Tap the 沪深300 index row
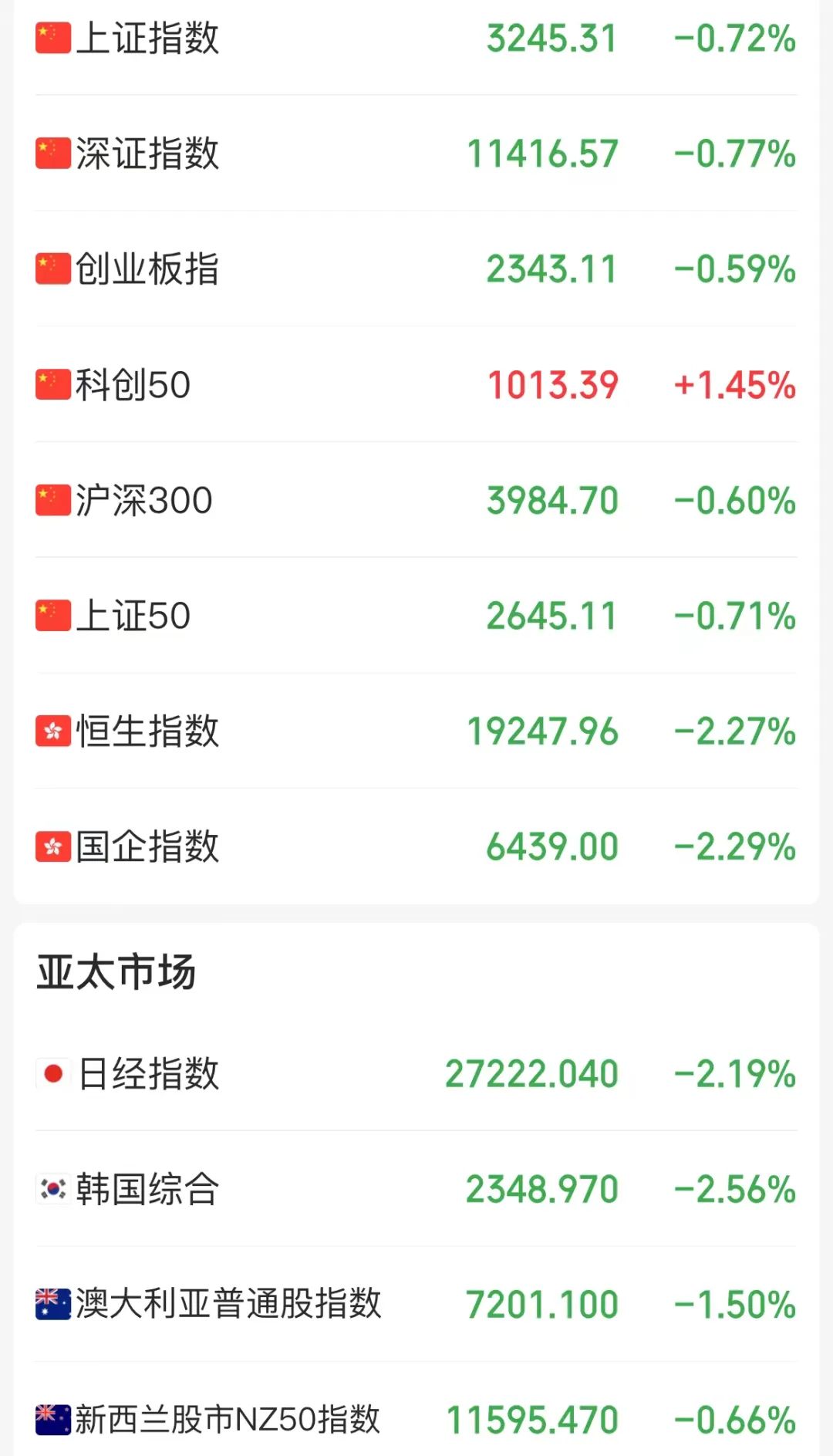 [416, 501]
